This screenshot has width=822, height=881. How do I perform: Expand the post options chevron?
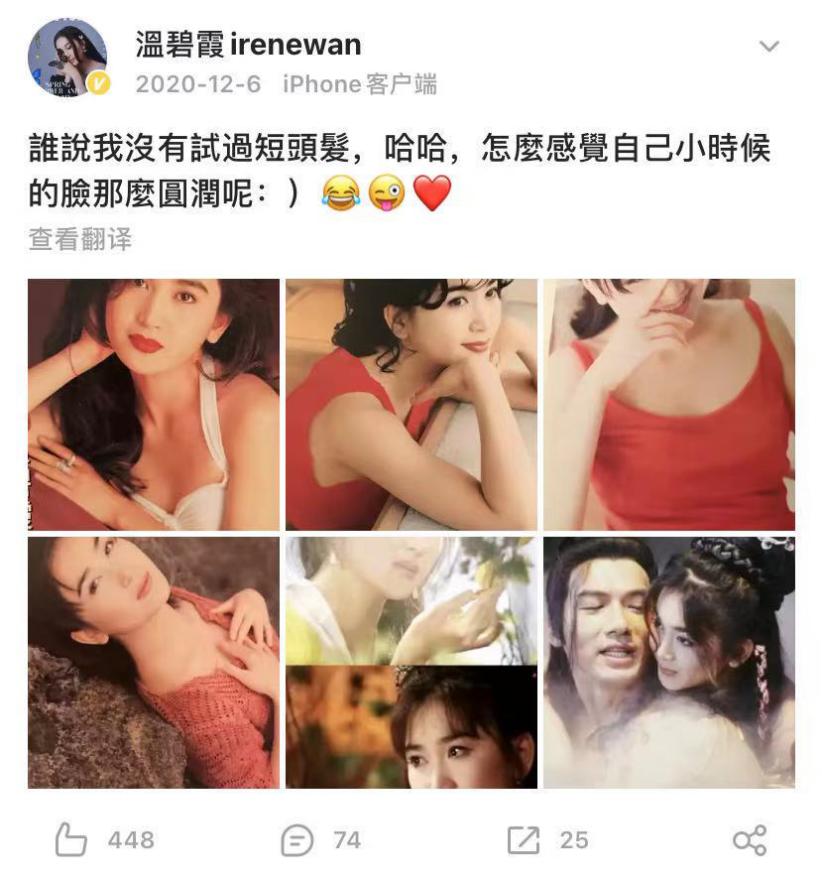tap(768, 47)
